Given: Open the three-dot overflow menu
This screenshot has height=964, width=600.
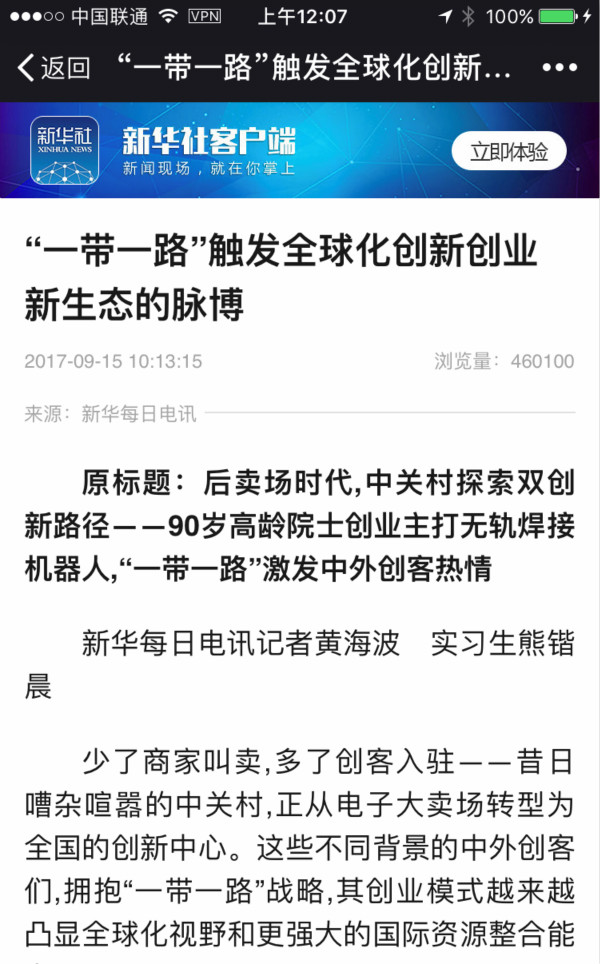Looking at the screenshot, I should pyautogui.click(x=559, y=67).
